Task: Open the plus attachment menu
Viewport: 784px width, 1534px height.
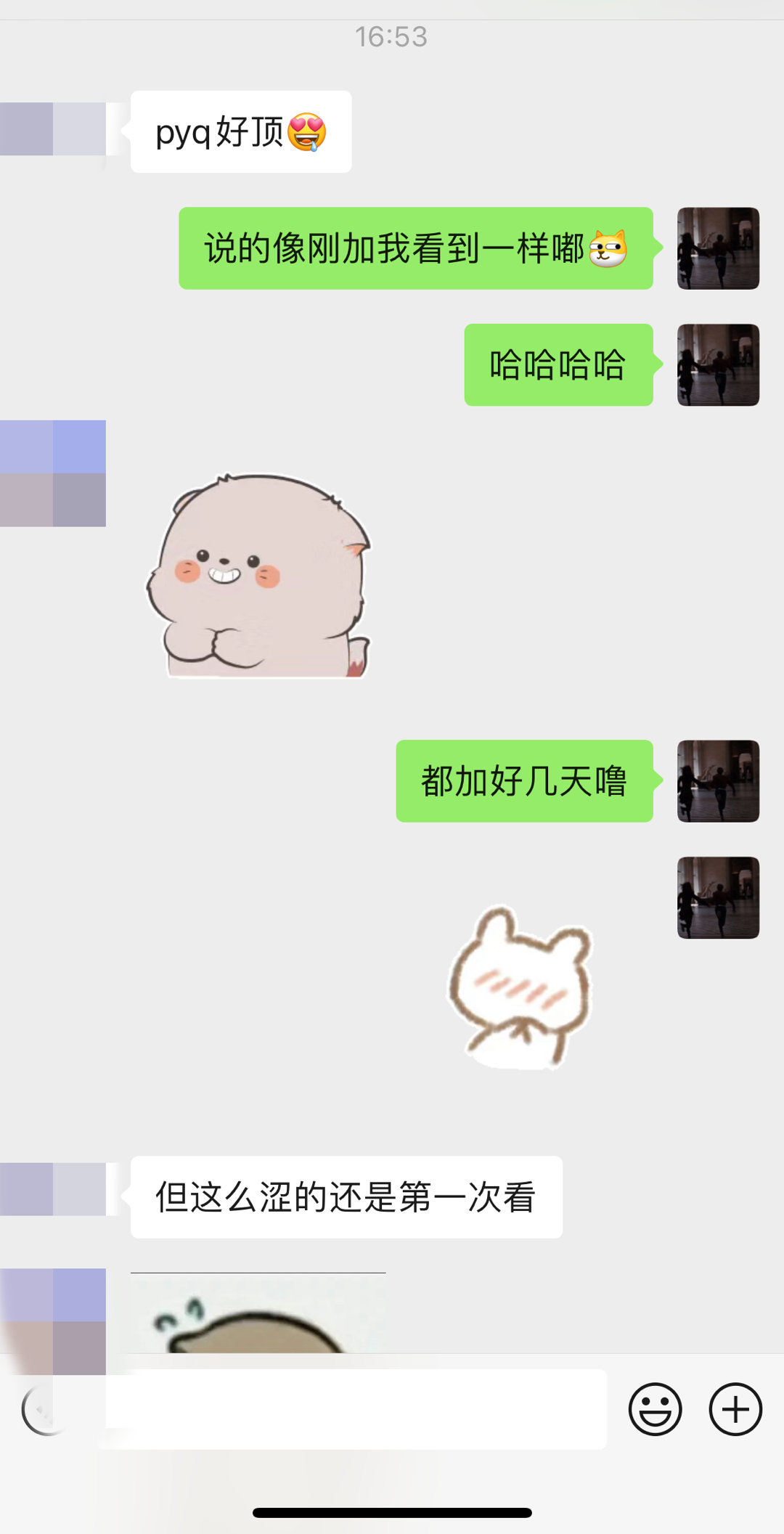Action: pos(735,1409)
